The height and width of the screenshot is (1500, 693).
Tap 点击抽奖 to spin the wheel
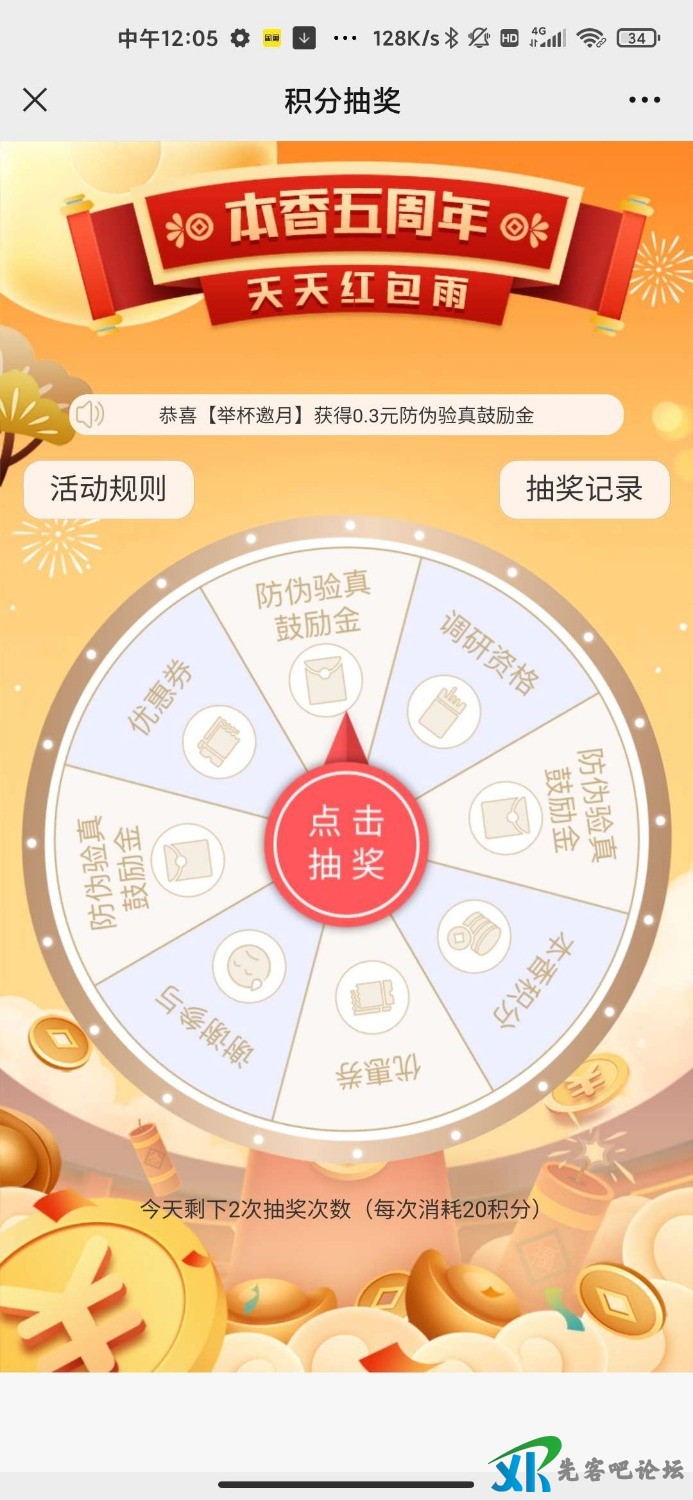click(x=346, y=844)
